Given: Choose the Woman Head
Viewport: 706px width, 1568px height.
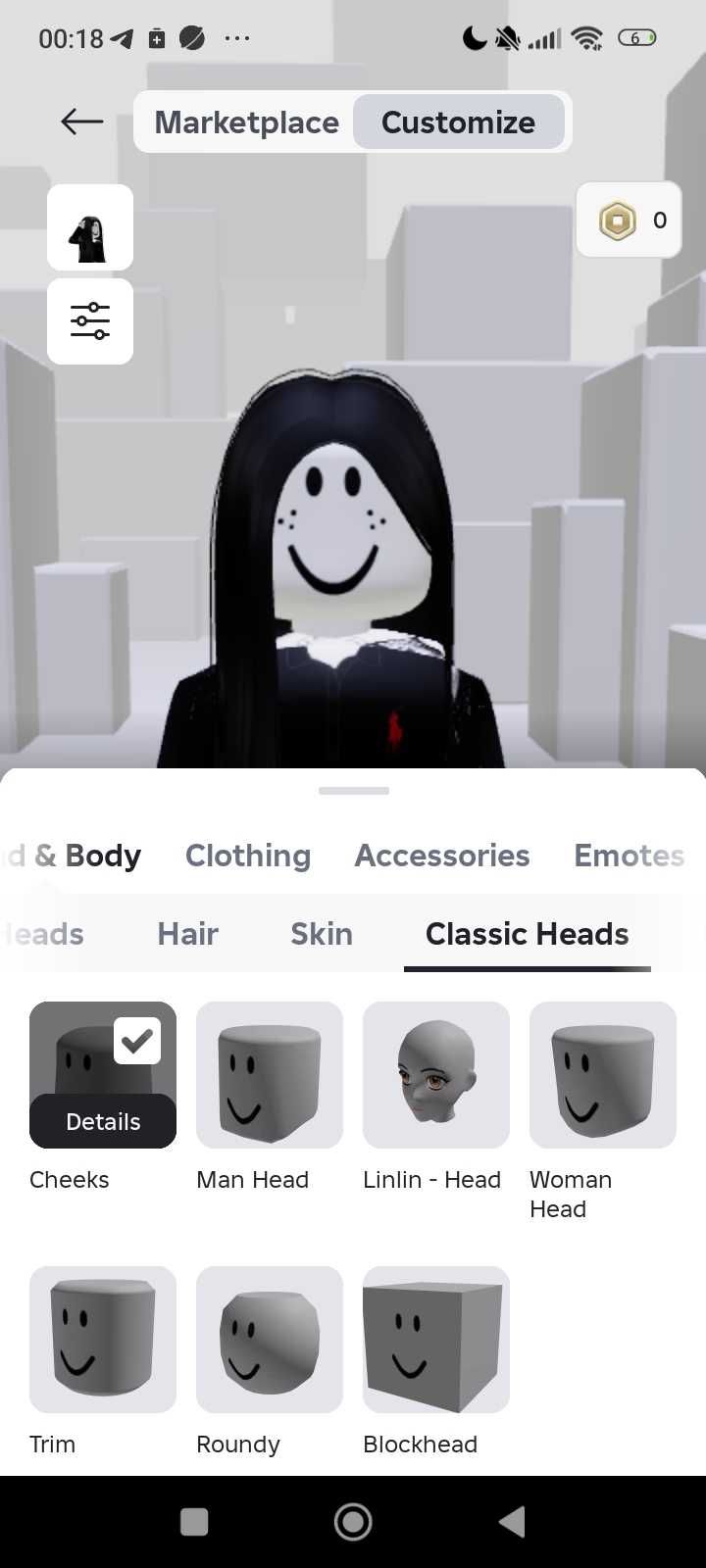Looking at the screenshot, I should (603, 1075).
